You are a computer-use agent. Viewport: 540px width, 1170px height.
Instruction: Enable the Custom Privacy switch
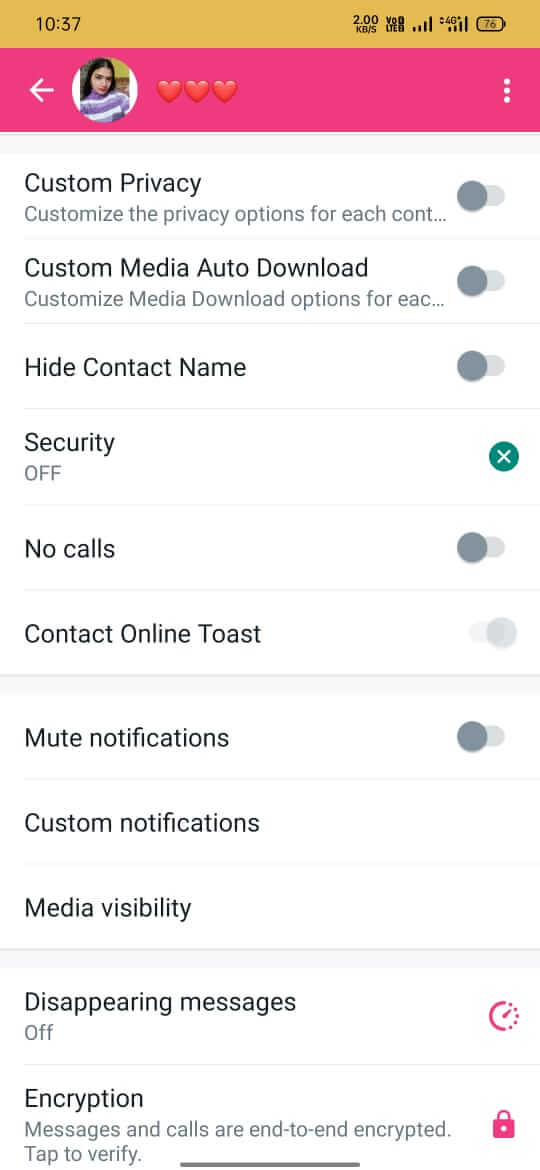[x=481, y=197]
